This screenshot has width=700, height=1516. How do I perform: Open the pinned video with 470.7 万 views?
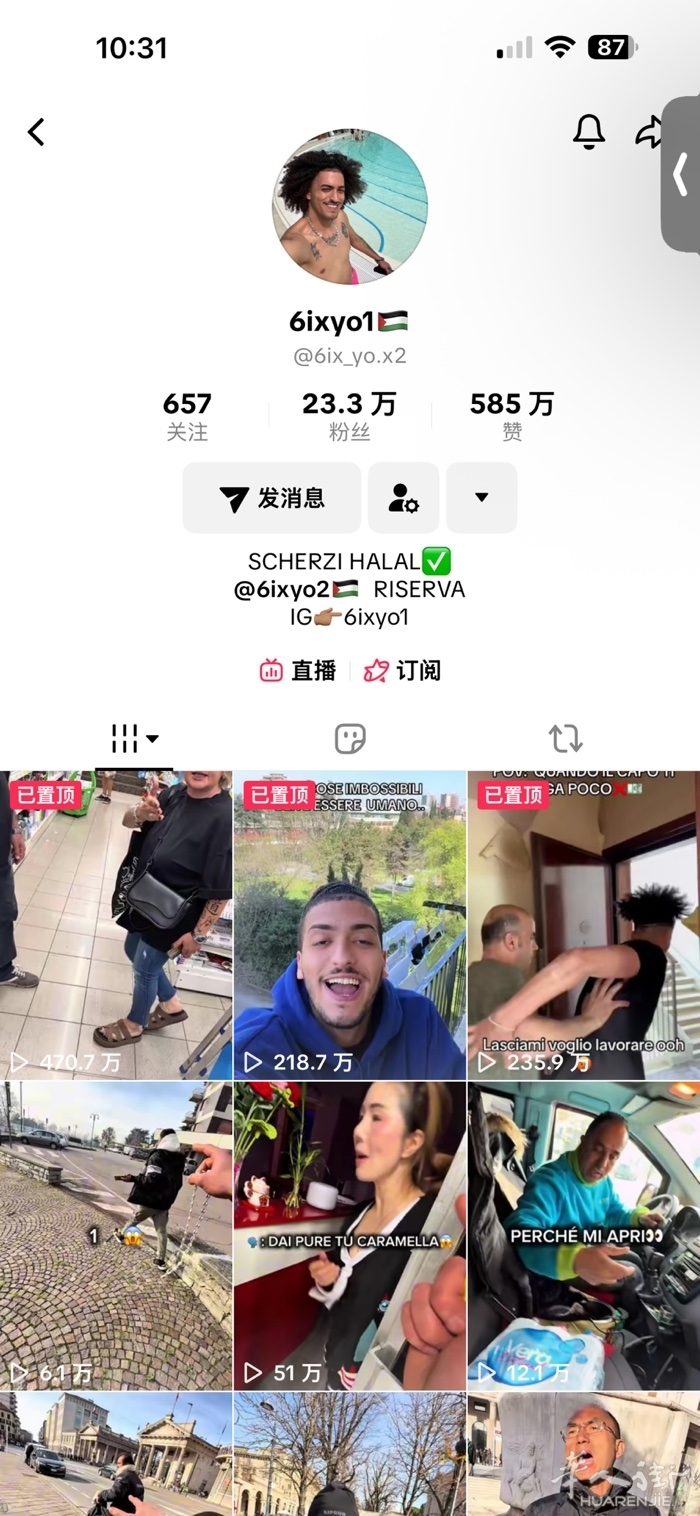[x=116, y=925]
